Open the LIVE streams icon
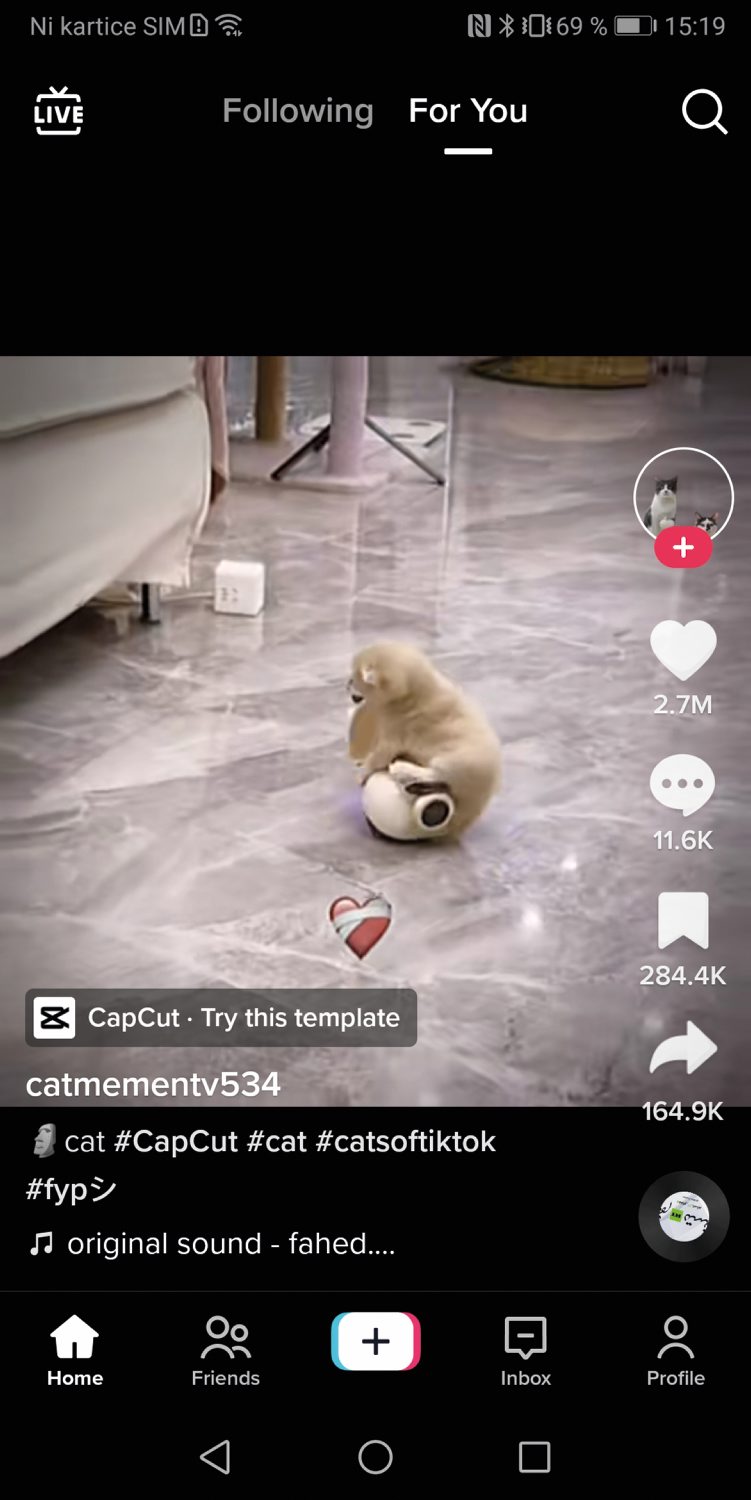 point(58,111)
